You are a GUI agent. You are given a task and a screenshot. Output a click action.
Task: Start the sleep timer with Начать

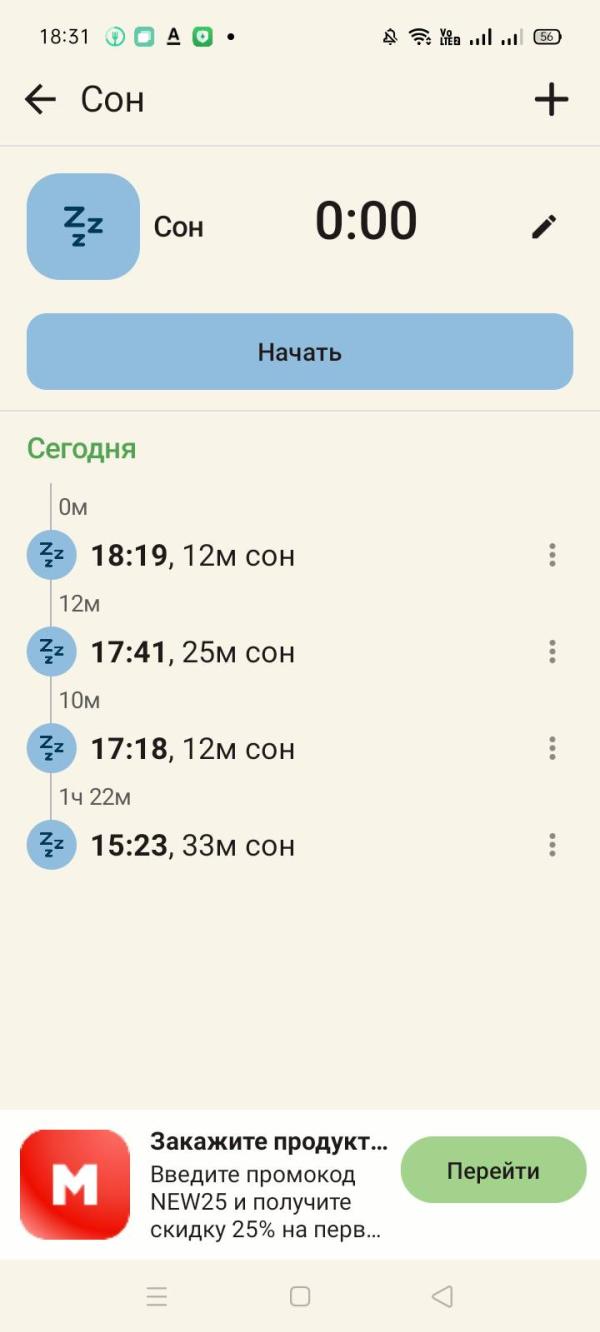coord(300,352)
